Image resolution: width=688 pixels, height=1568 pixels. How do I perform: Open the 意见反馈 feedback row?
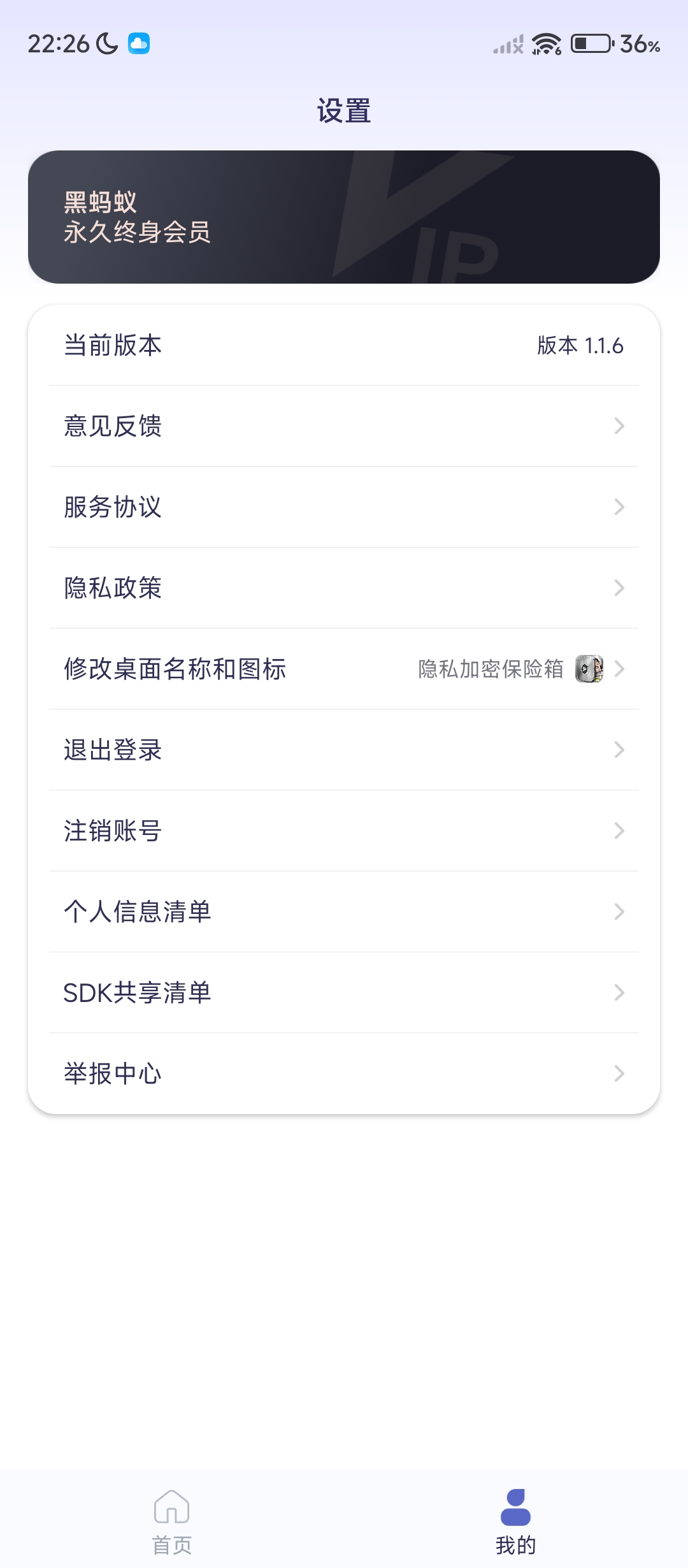click(344, 426)
